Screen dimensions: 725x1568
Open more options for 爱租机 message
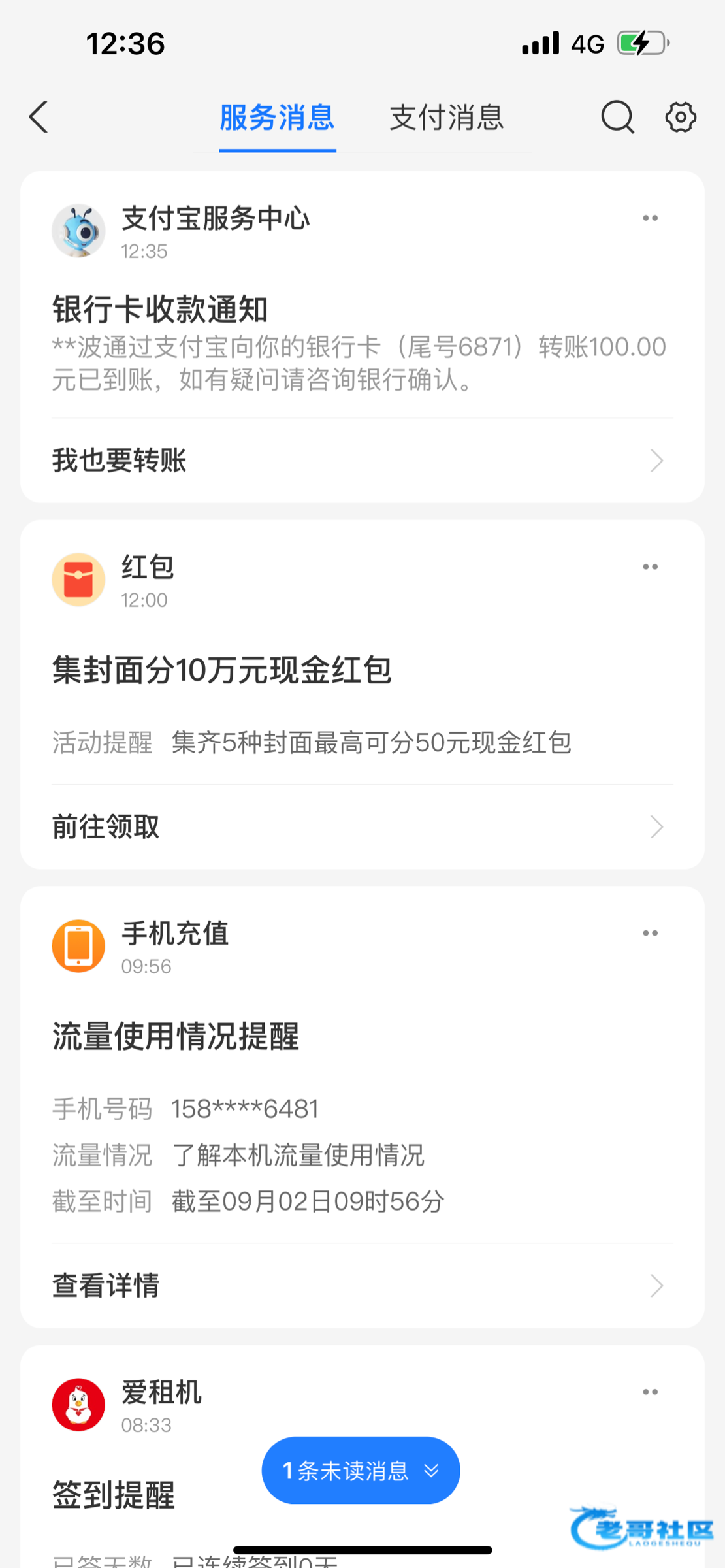coord(650,1392)
